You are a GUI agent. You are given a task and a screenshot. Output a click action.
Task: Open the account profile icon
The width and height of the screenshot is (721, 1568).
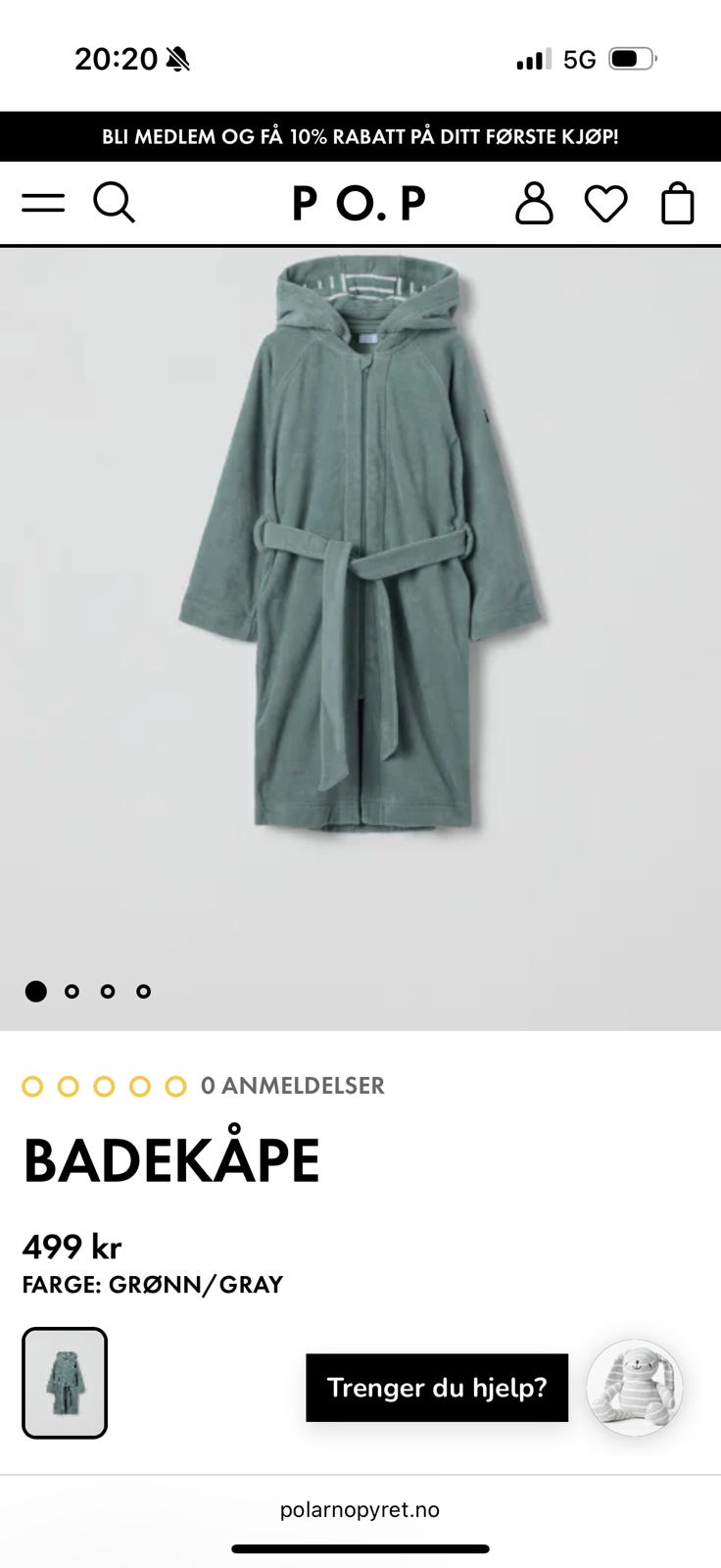click(x=534, y=203)
